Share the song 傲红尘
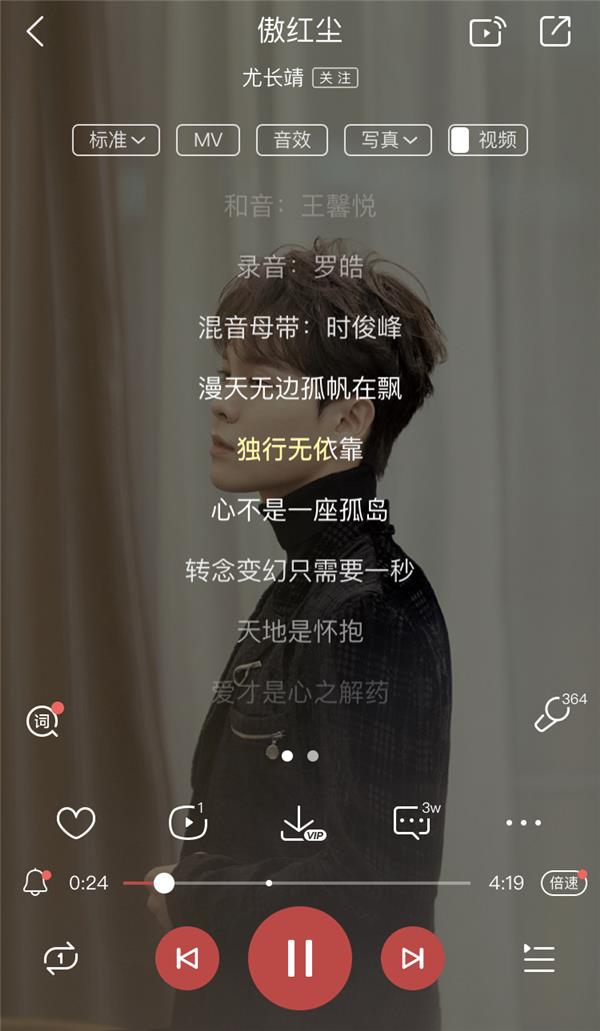This screenshot has height=1031, width=600. click(x=554, y=32)
